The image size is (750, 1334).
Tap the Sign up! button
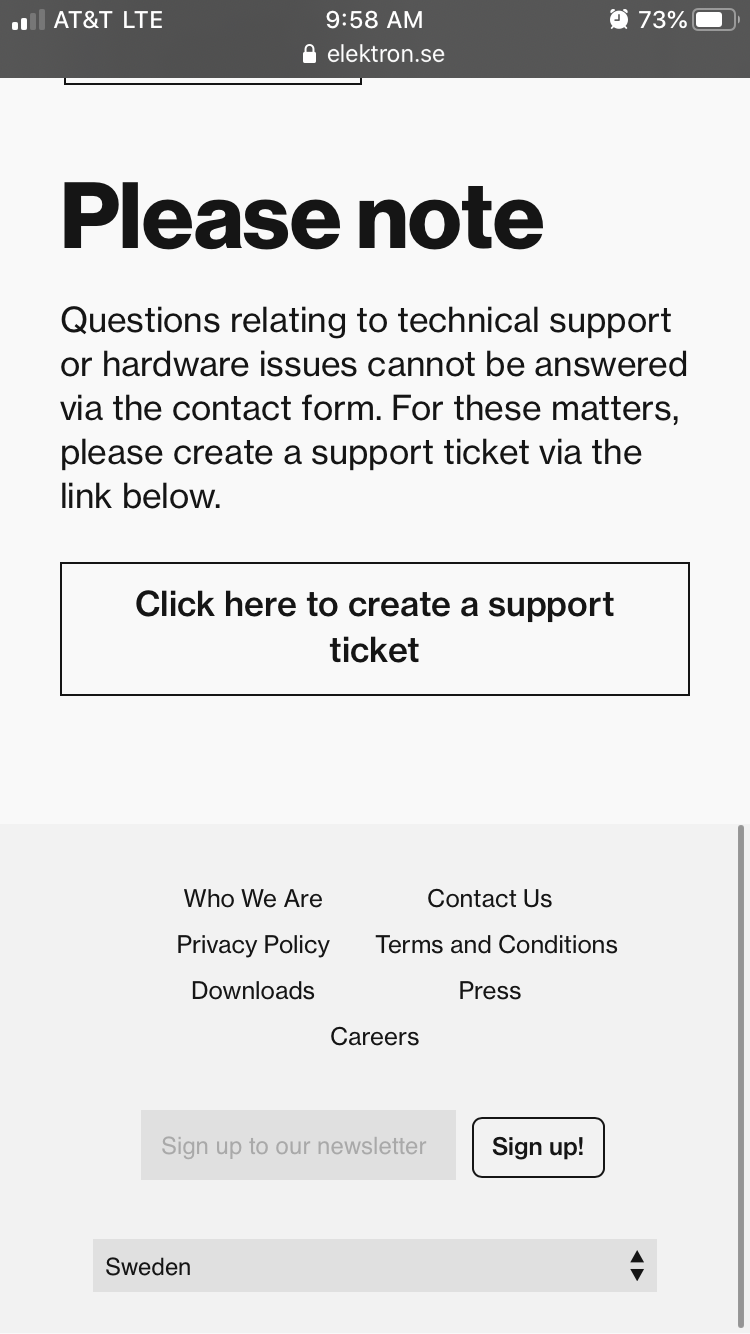tap(538, 1147)
